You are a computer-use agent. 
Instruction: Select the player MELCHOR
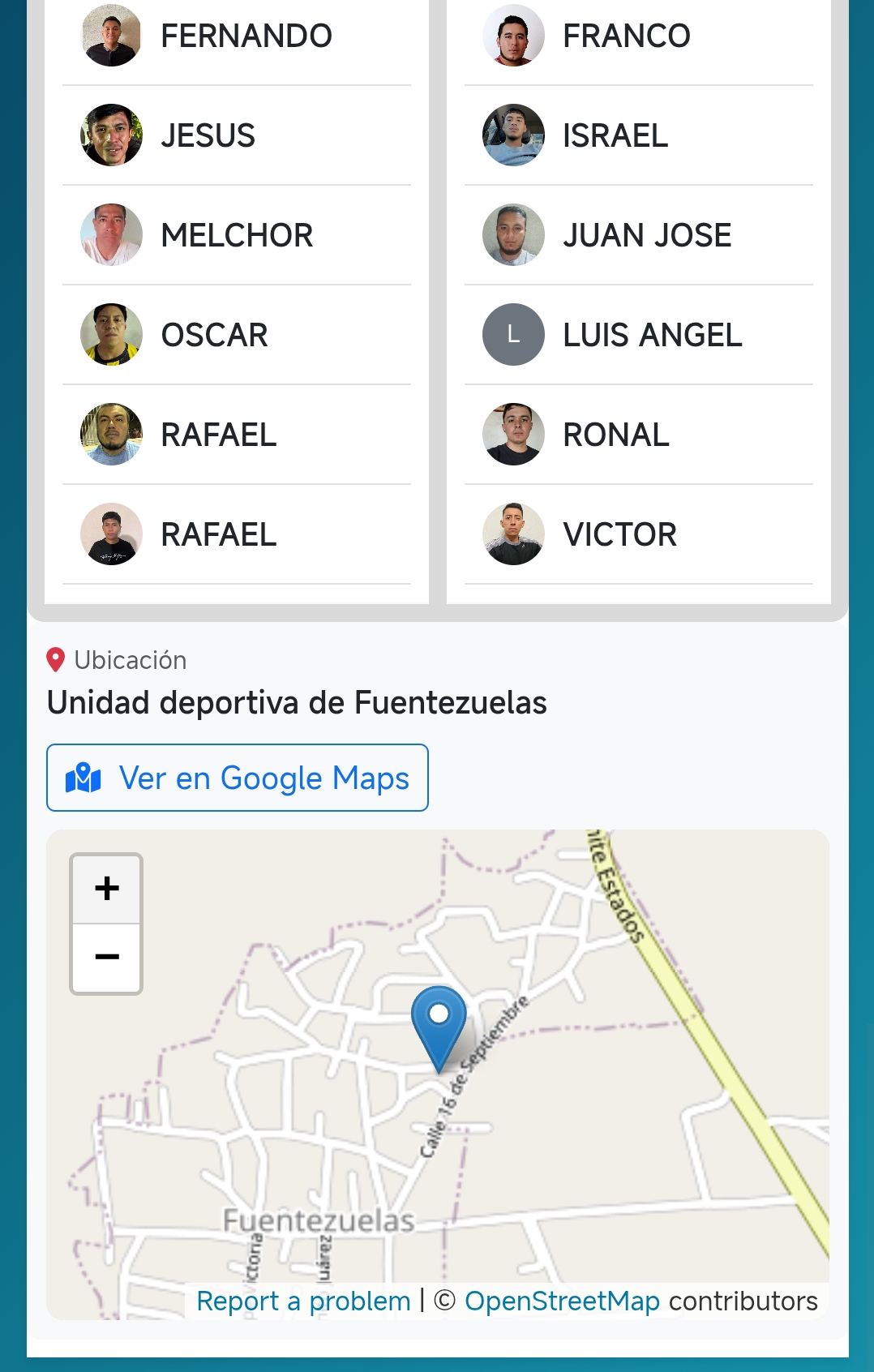pyautogui.click(x=236, y=235)
